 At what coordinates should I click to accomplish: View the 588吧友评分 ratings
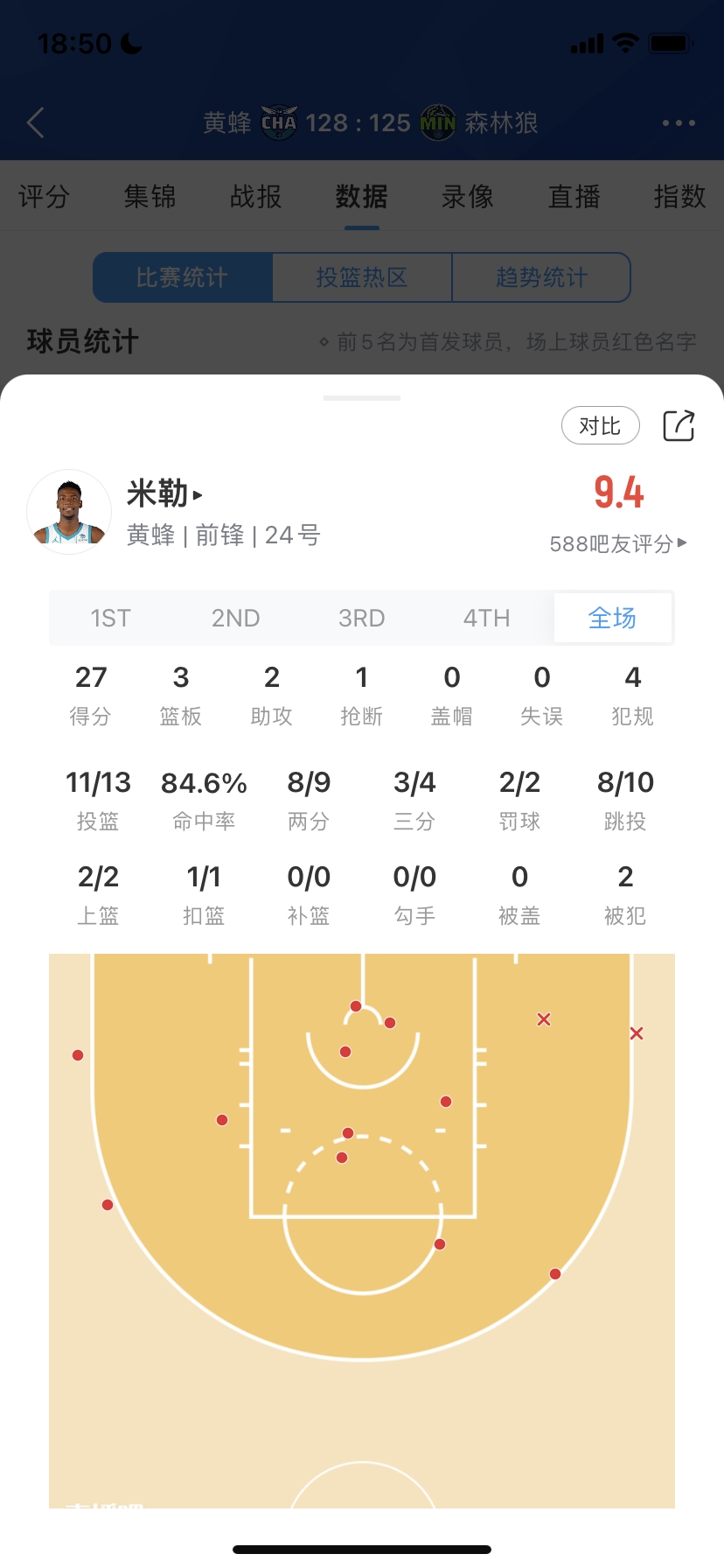click(618, 543)
